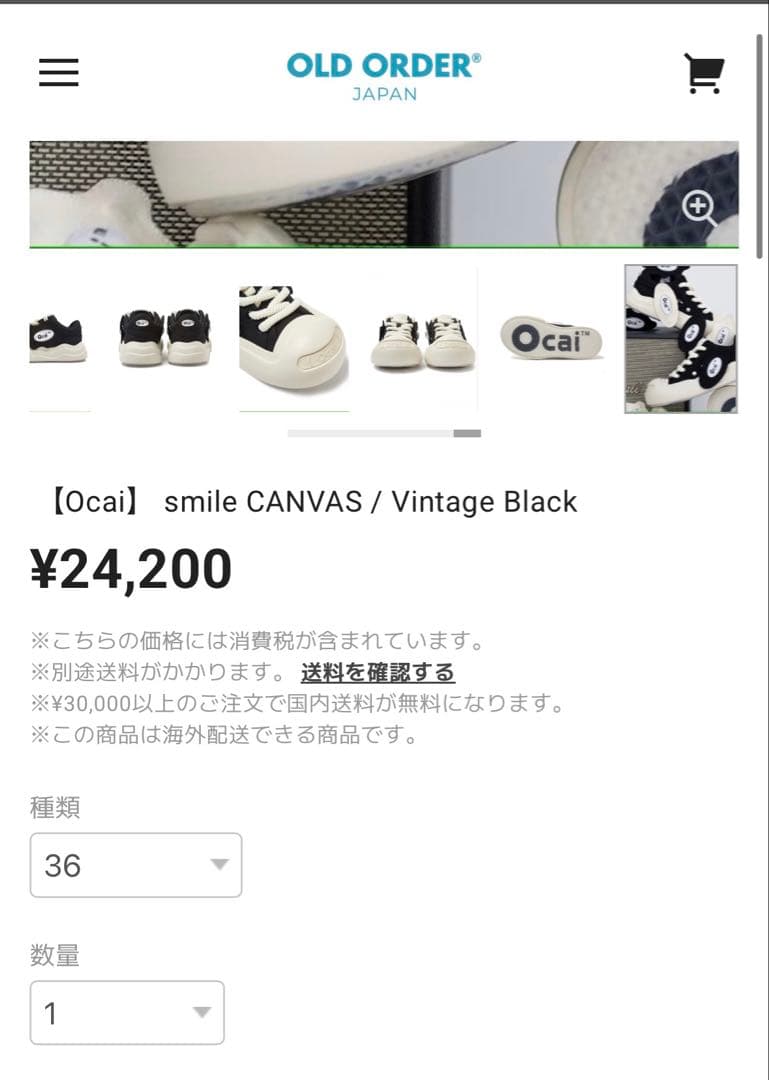The image size is (769, 1080).
Task: Open the hamburger navigation menu
Action: 57,73
